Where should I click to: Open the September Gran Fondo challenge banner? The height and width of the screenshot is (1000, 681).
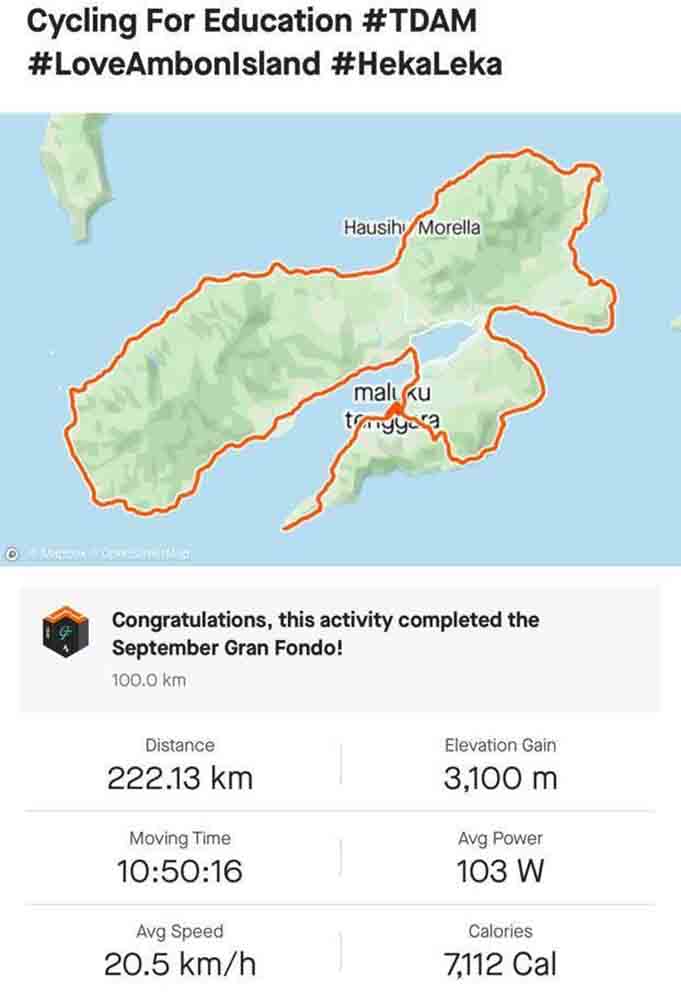click(340, 647)
